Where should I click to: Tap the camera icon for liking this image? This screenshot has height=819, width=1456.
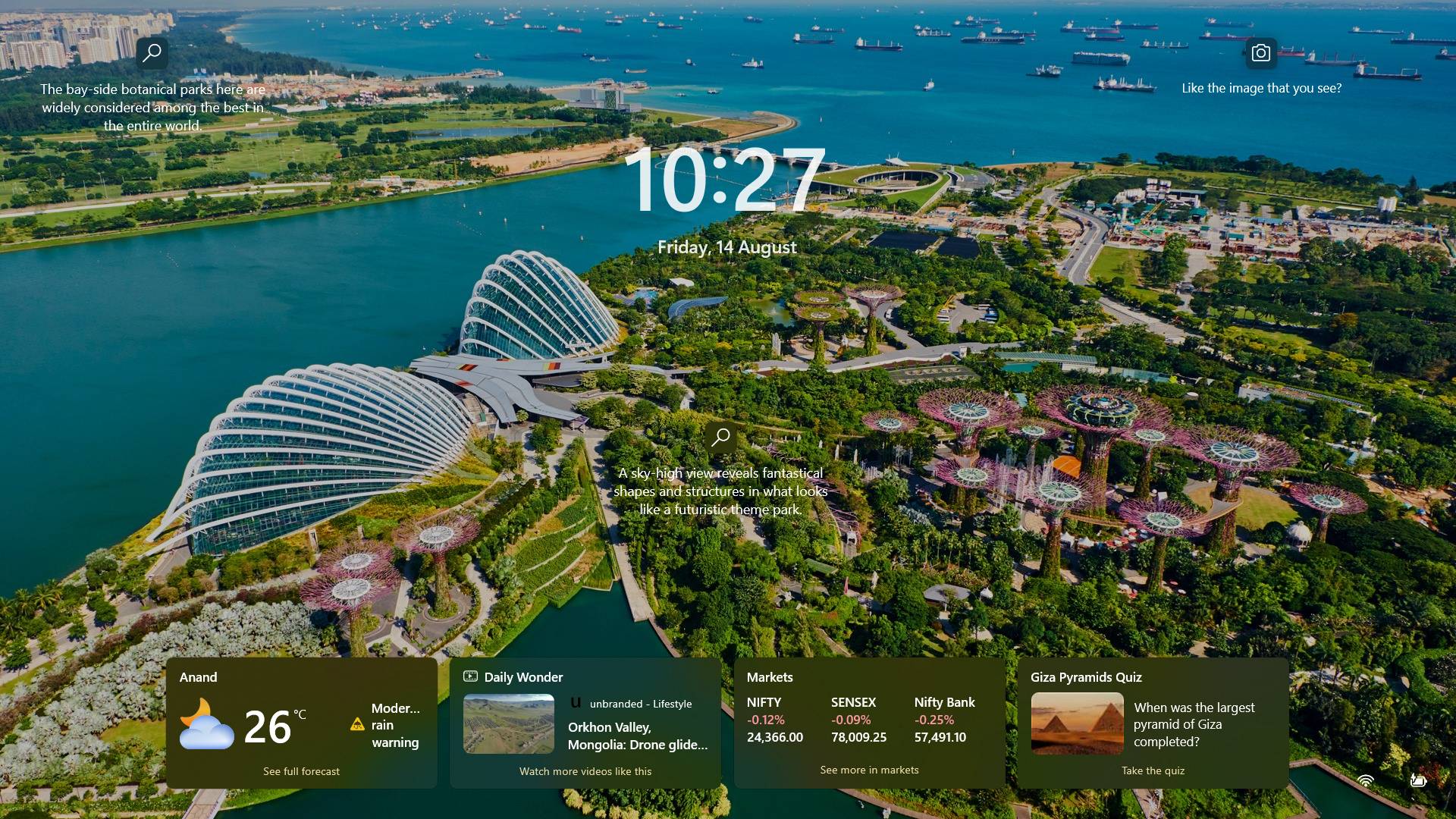pyautogui.click(x=1260, y=53)
